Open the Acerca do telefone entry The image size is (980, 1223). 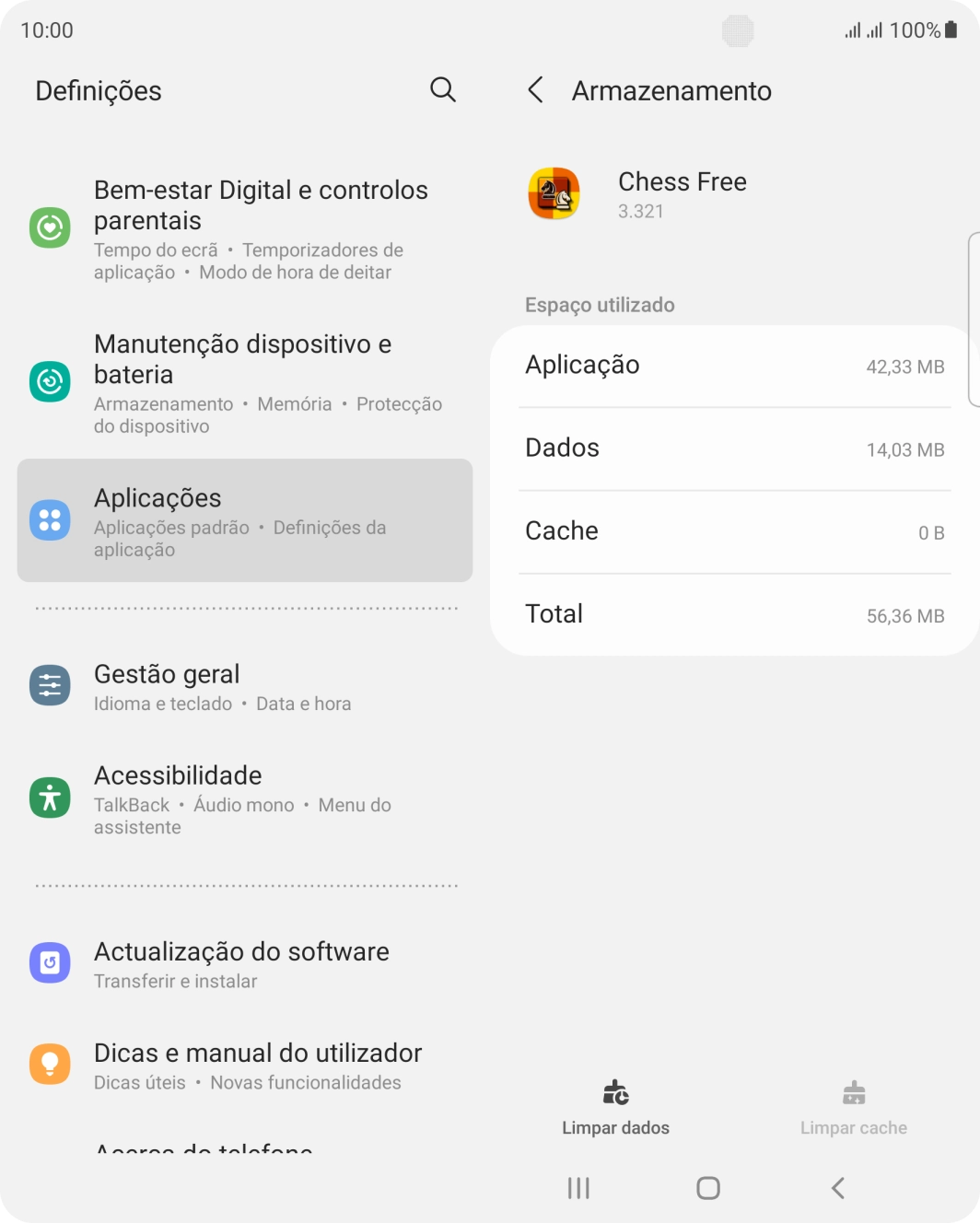click(203, 1151)
